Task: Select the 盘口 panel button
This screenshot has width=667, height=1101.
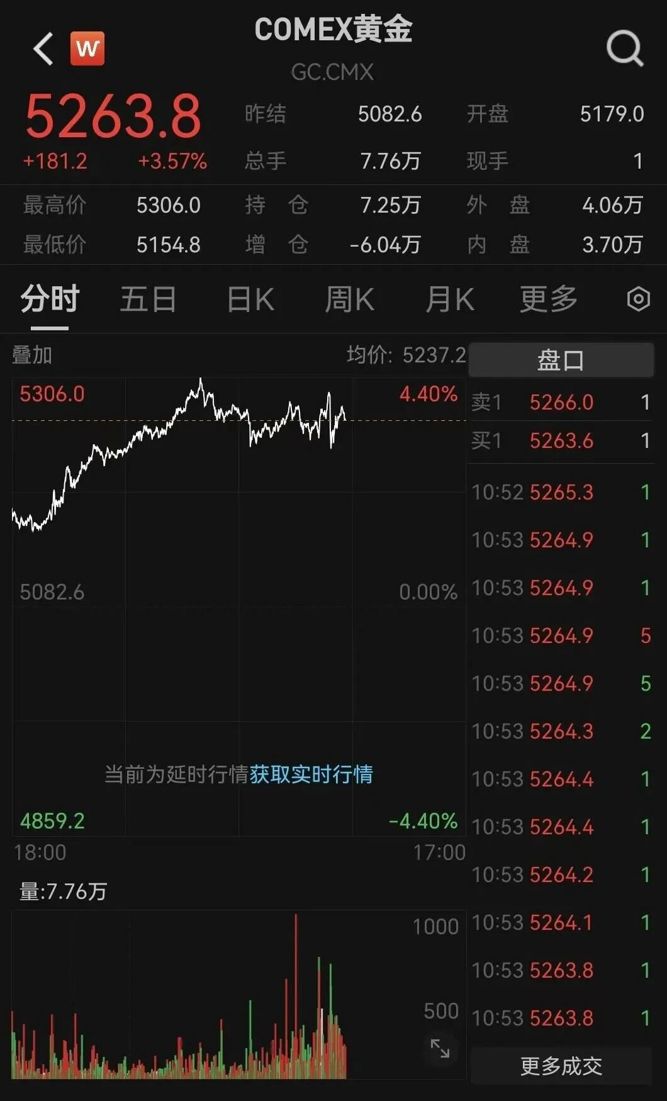Action: tap(561, 360)
